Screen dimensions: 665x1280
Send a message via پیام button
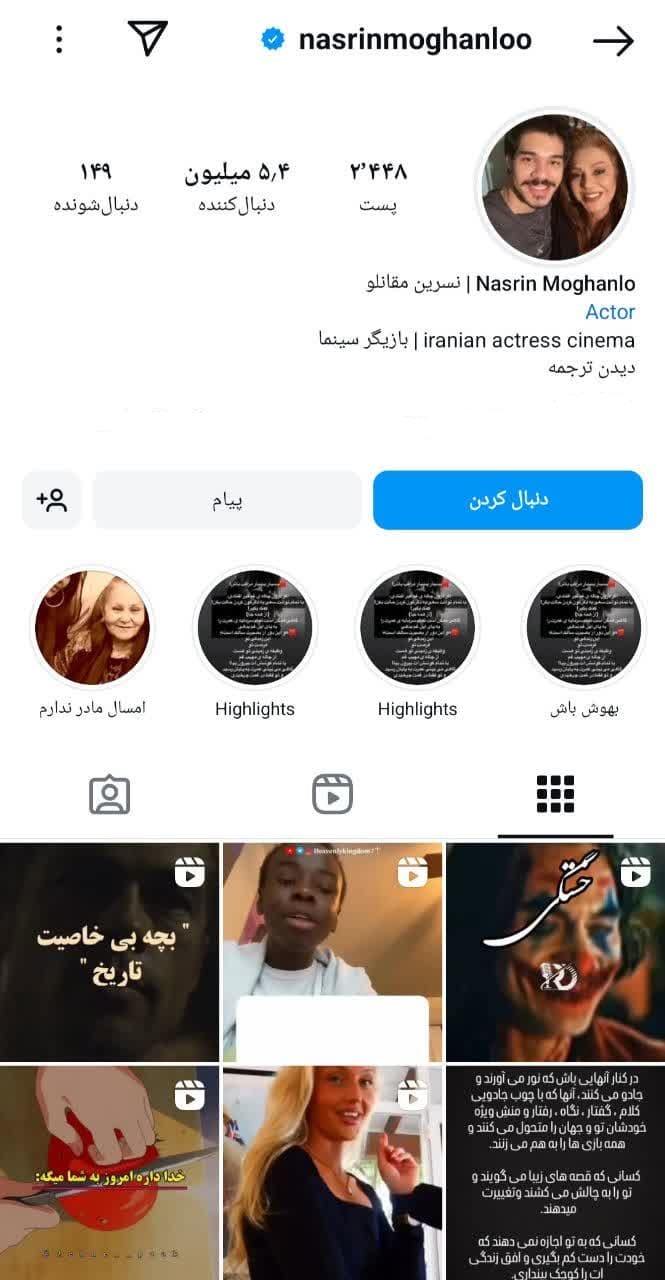[227, 500]
